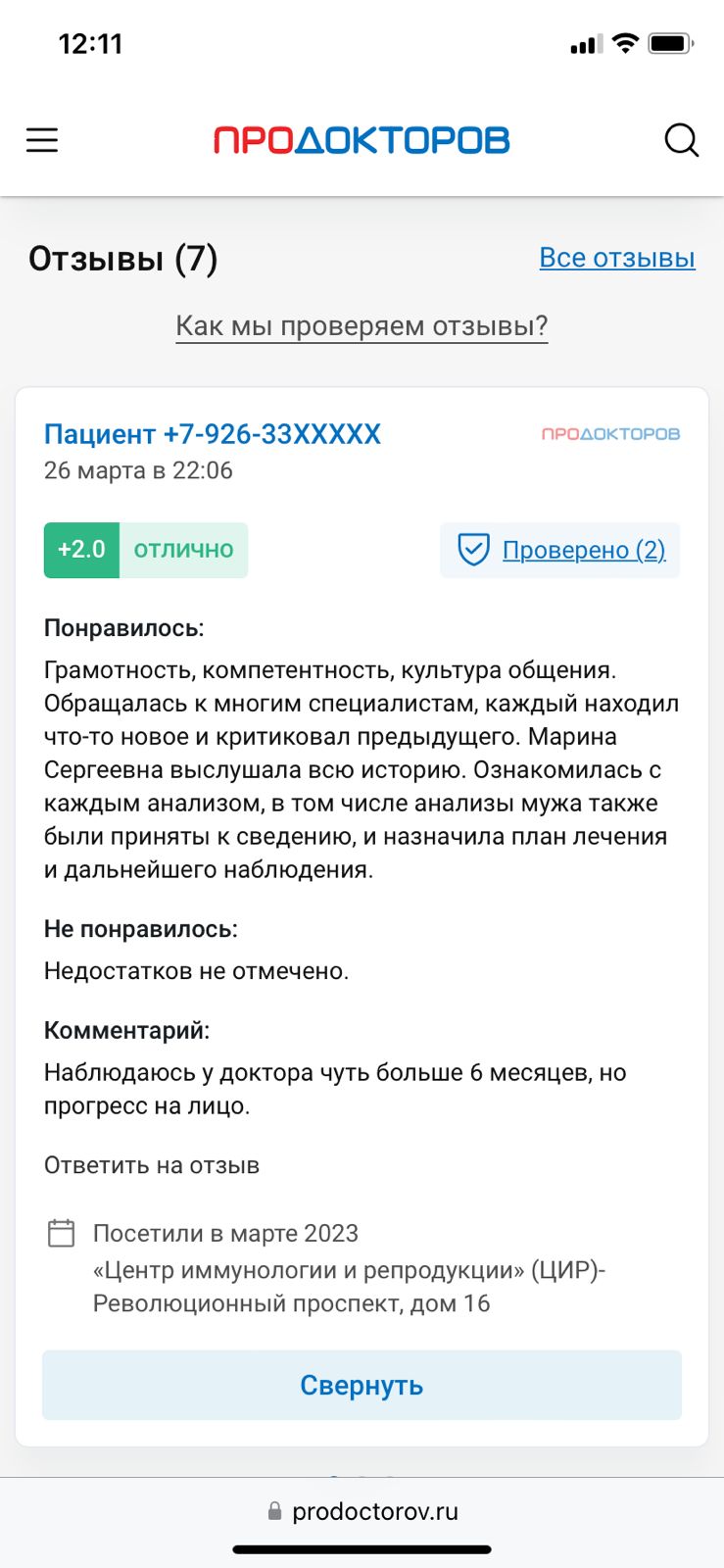Tap the 'Проверено (2)' verification link
Image resolution: width=724 pixels, height=1568 pixels.
[584, 550]
